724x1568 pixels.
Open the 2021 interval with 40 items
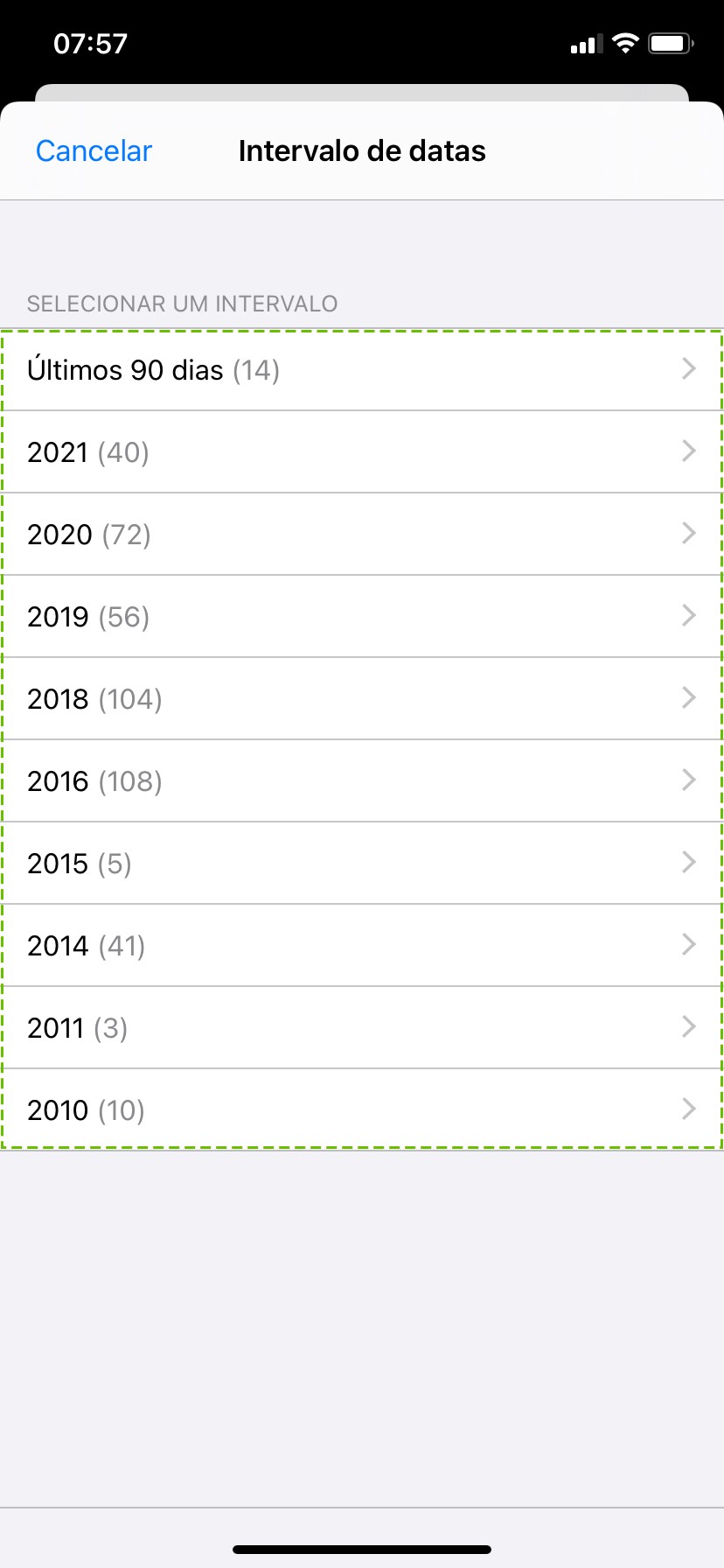click(x=362, y=452)
